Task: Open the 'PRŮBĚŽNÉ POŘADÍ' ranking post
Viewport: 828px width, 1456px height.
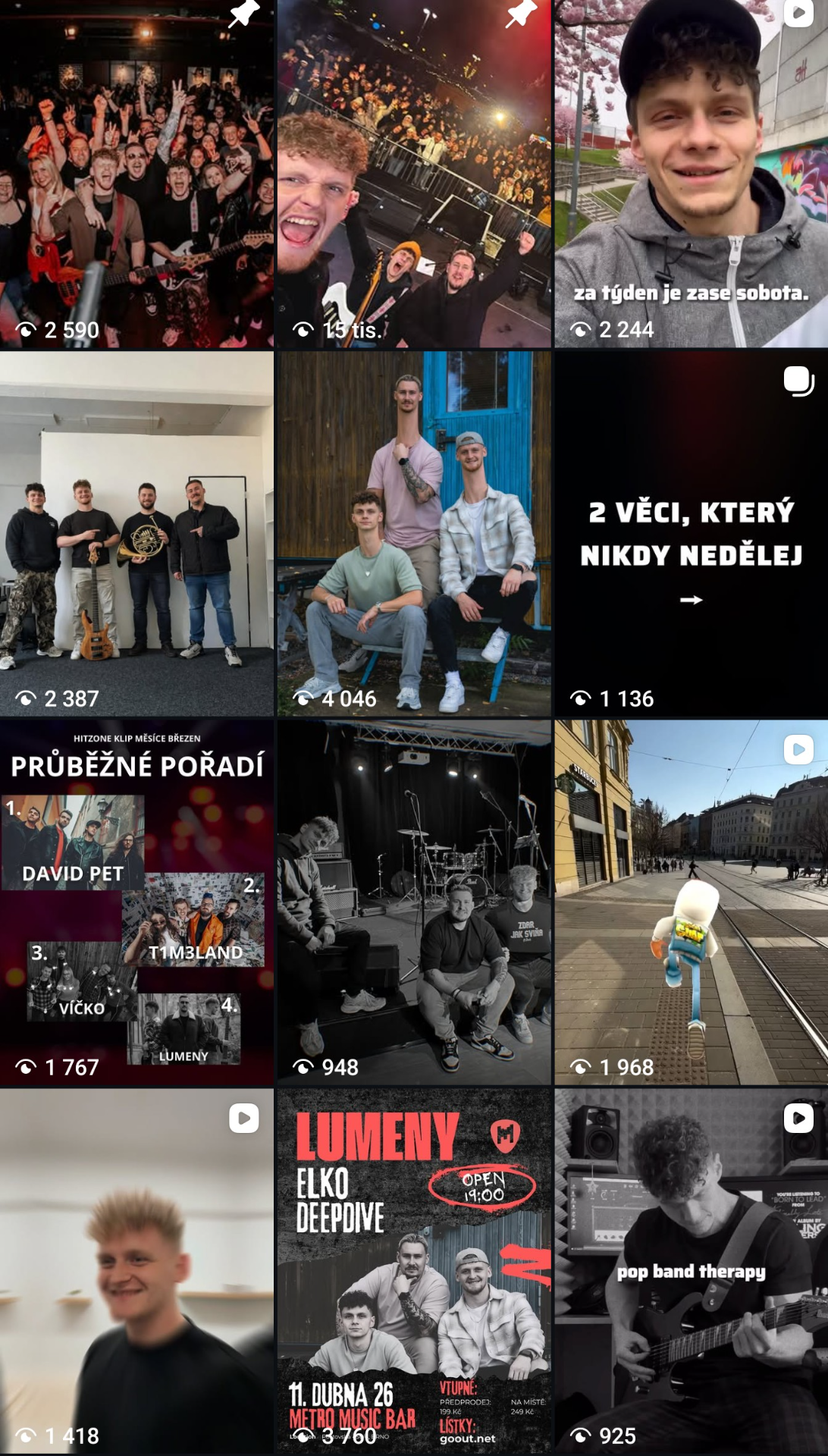Action: point(136,902)
